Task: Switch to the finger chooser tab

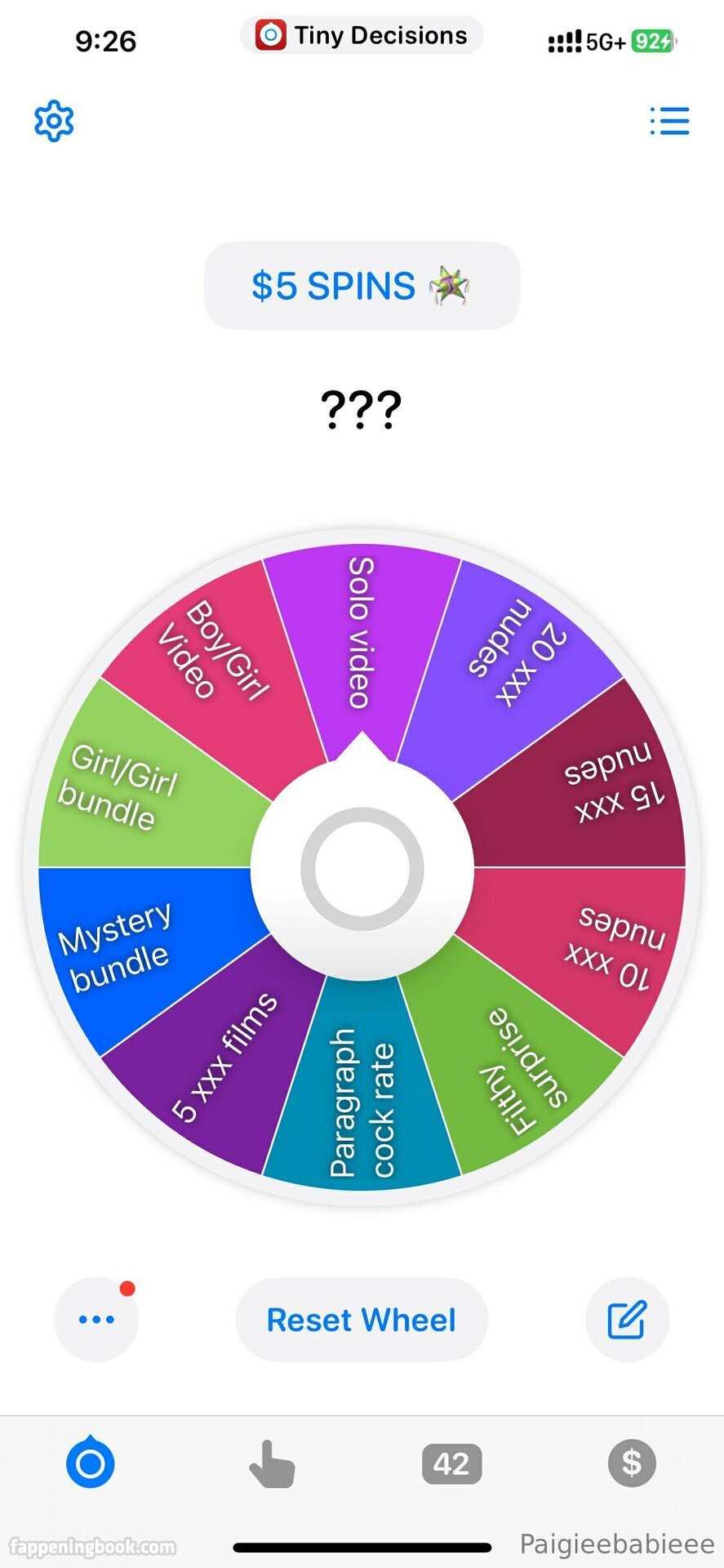Action: [x=271, y=1463]
